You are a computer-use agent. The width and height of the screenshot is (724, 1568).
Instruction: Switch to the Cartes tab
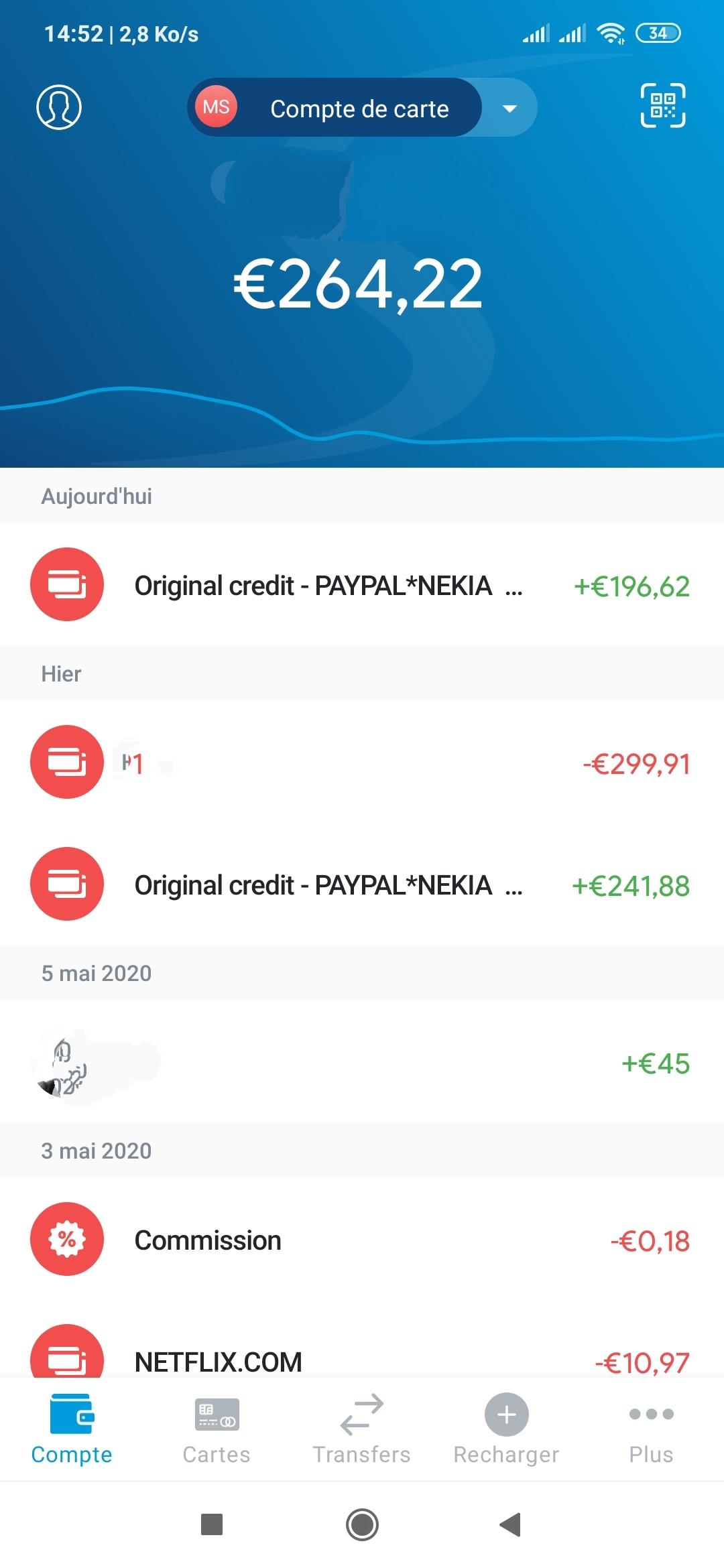pyautogui.click(x=217, y=1430)
